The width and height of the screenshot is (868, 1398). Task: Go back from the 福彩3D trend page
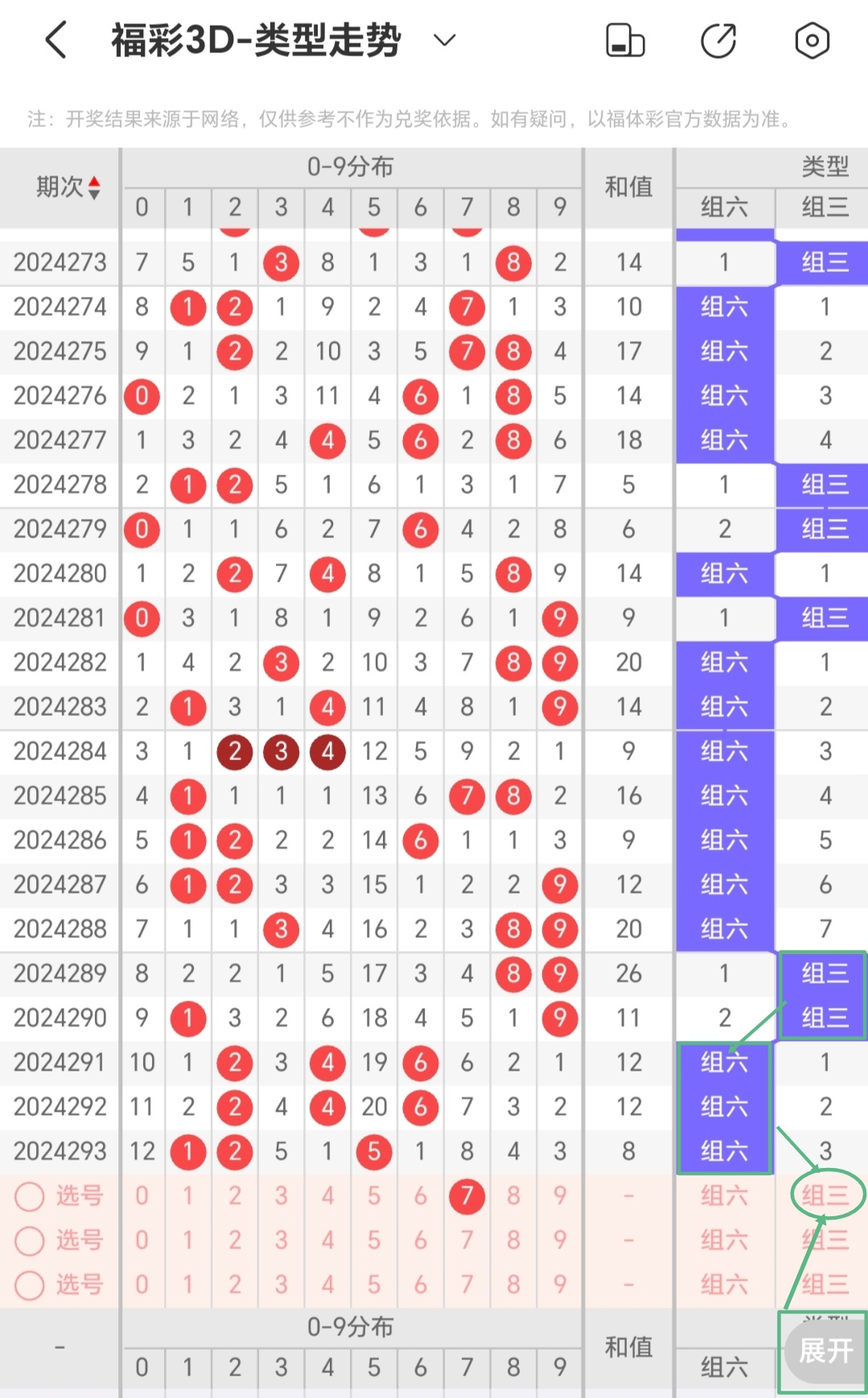point(56,40)
